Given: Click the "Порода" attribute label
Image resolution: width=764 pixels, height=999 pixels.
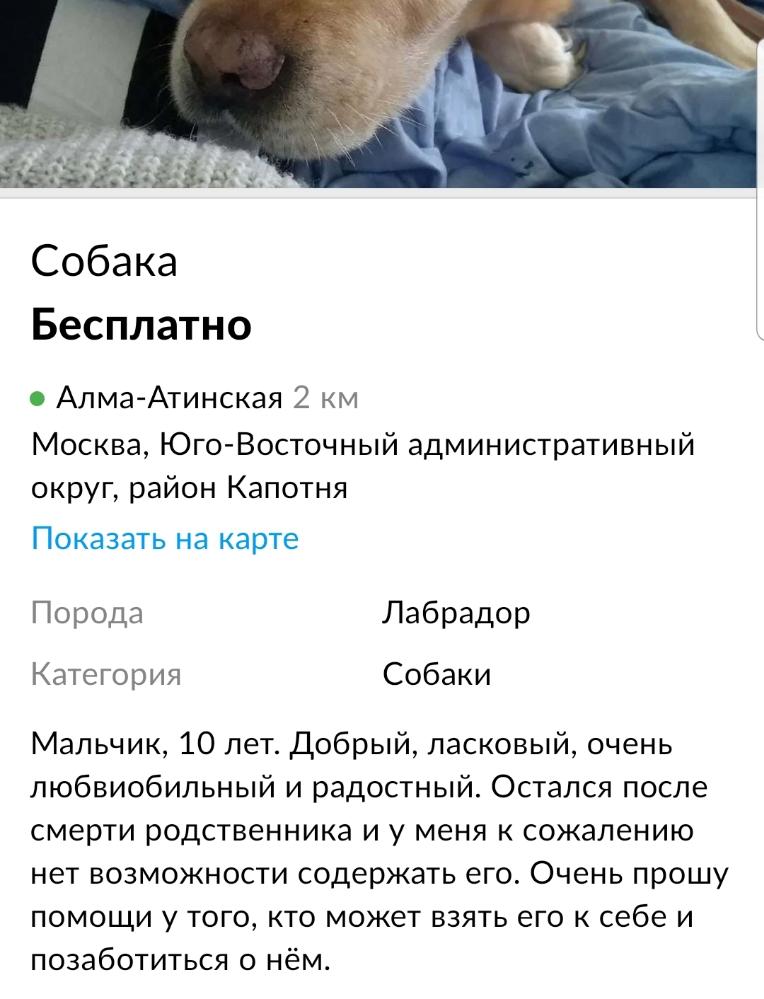Looking at the screenshot, I should [x=88, y=614].
